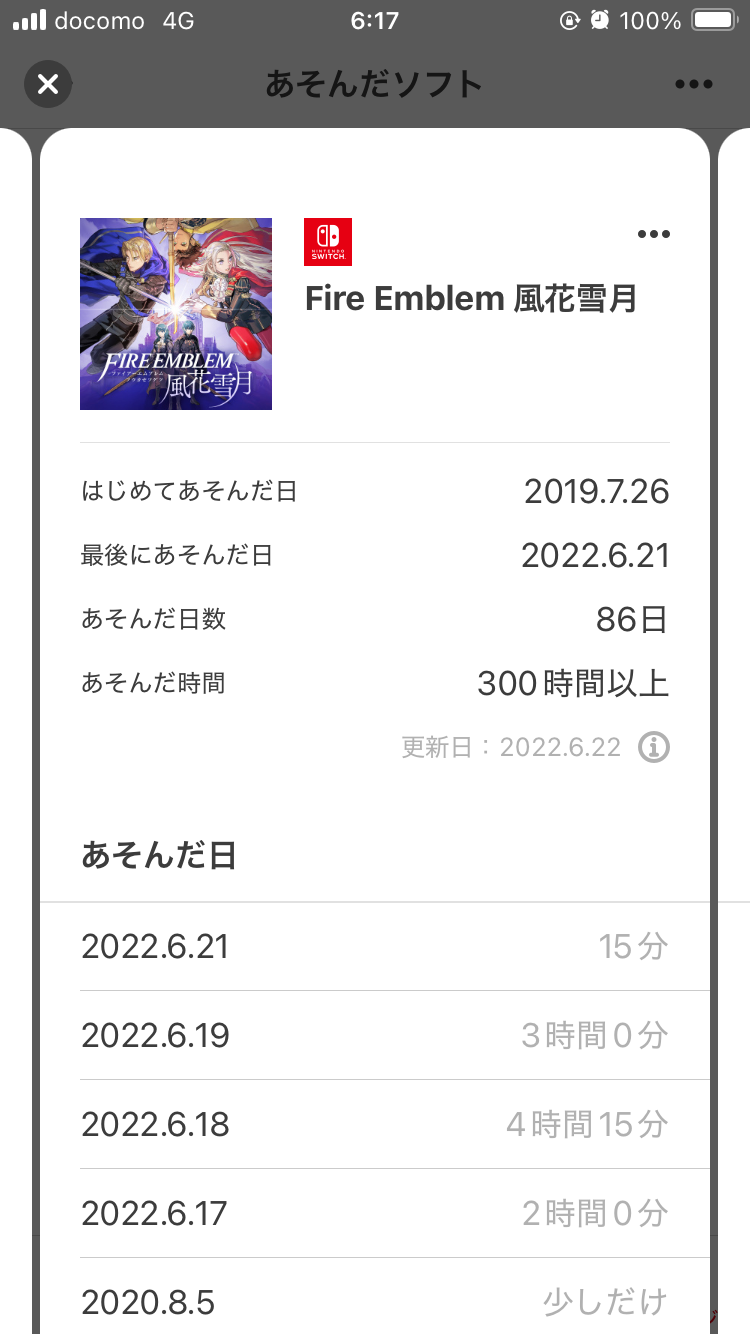750x1334 pixels.
Task: Open the Fire Emblem card's three-dot menu
Action: [x=653, y=234]
